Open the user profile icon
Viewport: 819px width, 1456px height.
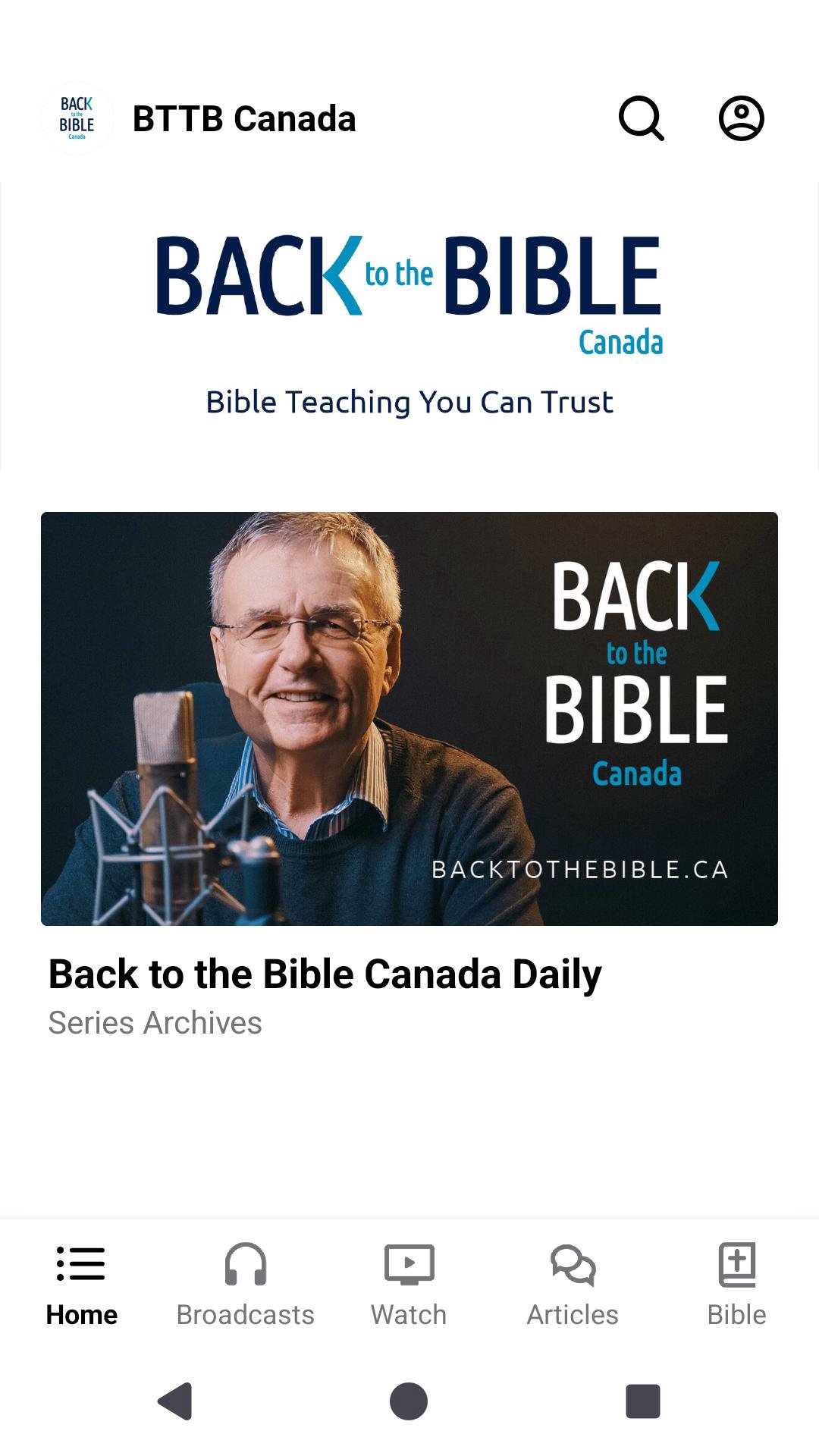tap(741, 118)
